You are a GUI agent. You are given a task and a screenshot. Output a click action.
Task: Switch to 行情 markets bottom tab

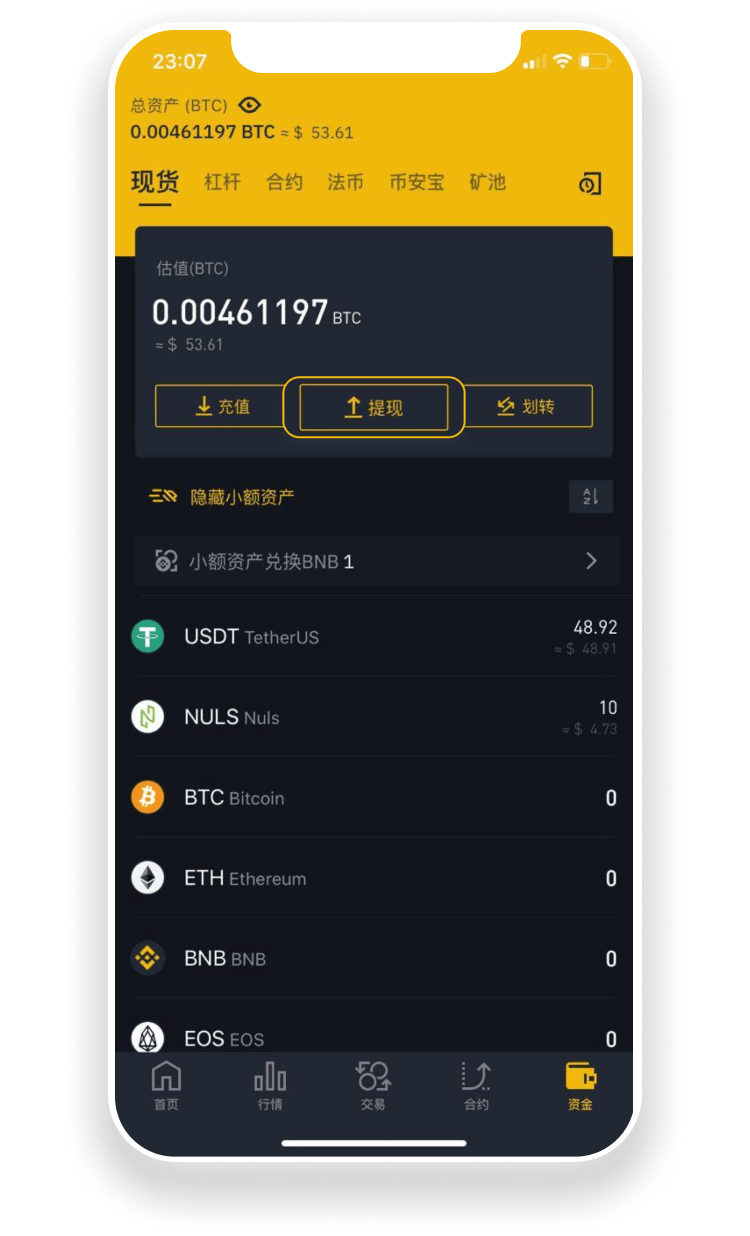(x=270, y=1086)
